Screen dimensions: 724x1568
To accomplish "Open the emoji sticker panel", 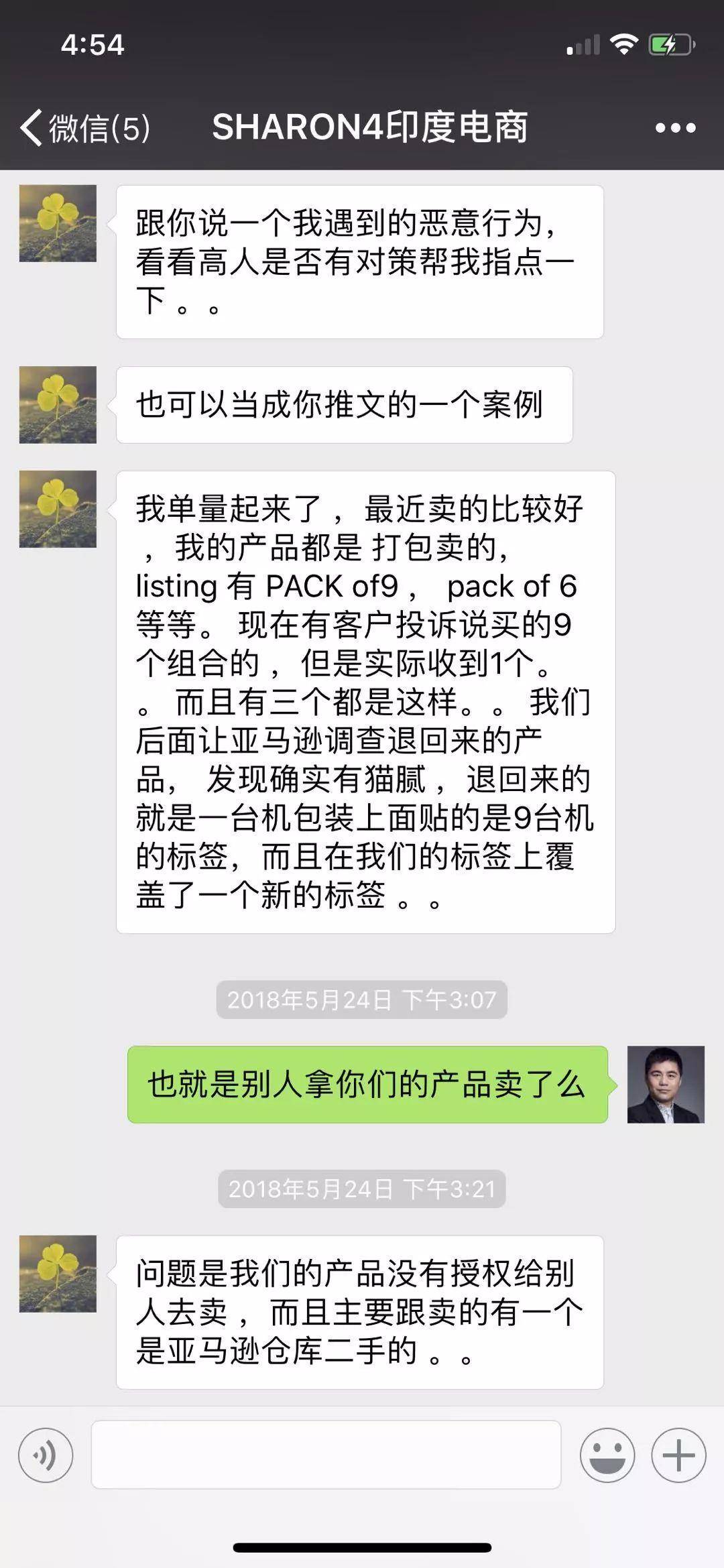I will [607, 1455].
